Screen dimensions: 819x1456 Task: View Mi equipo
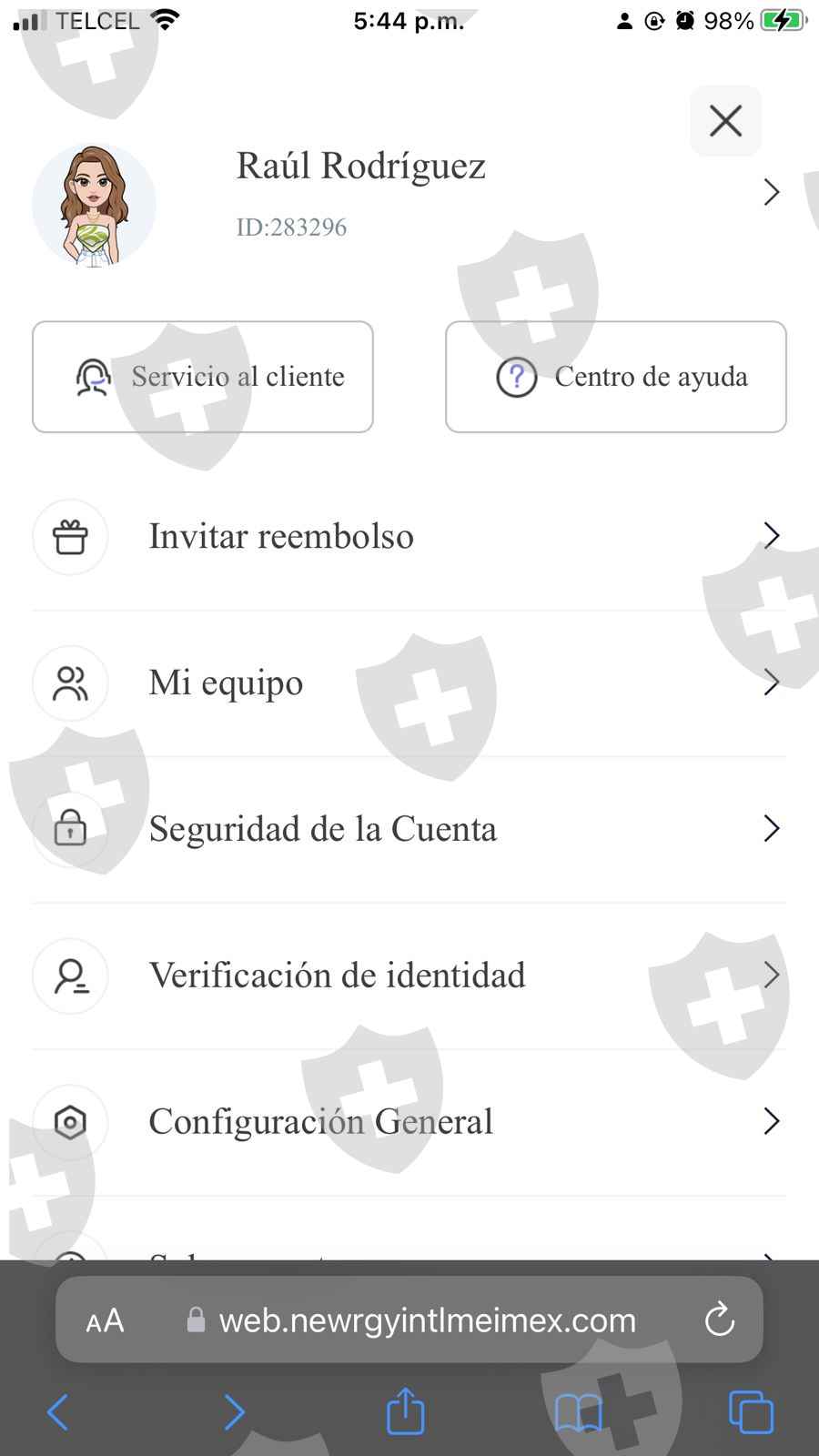[409, 682]
